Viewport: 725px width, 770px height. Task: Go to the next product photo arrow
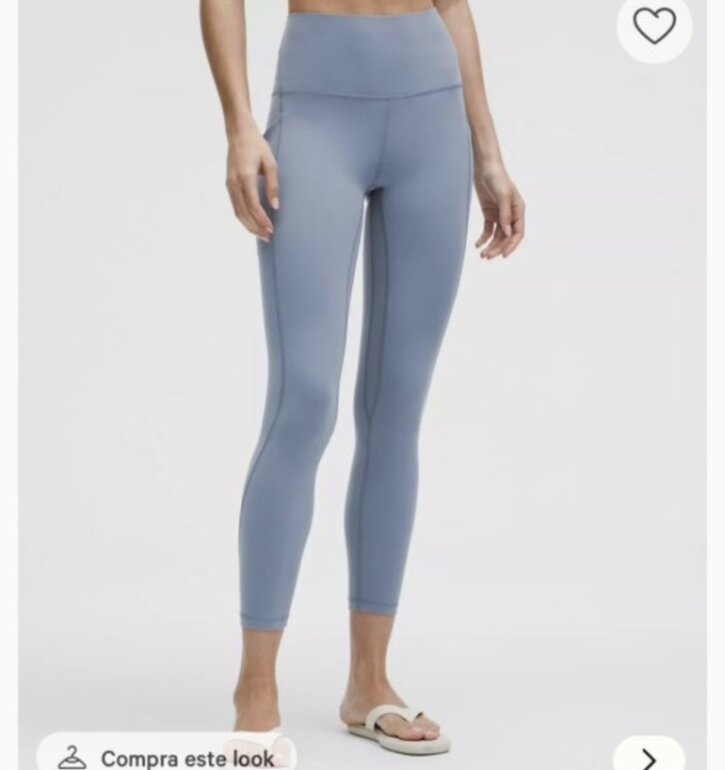[649, 755]
